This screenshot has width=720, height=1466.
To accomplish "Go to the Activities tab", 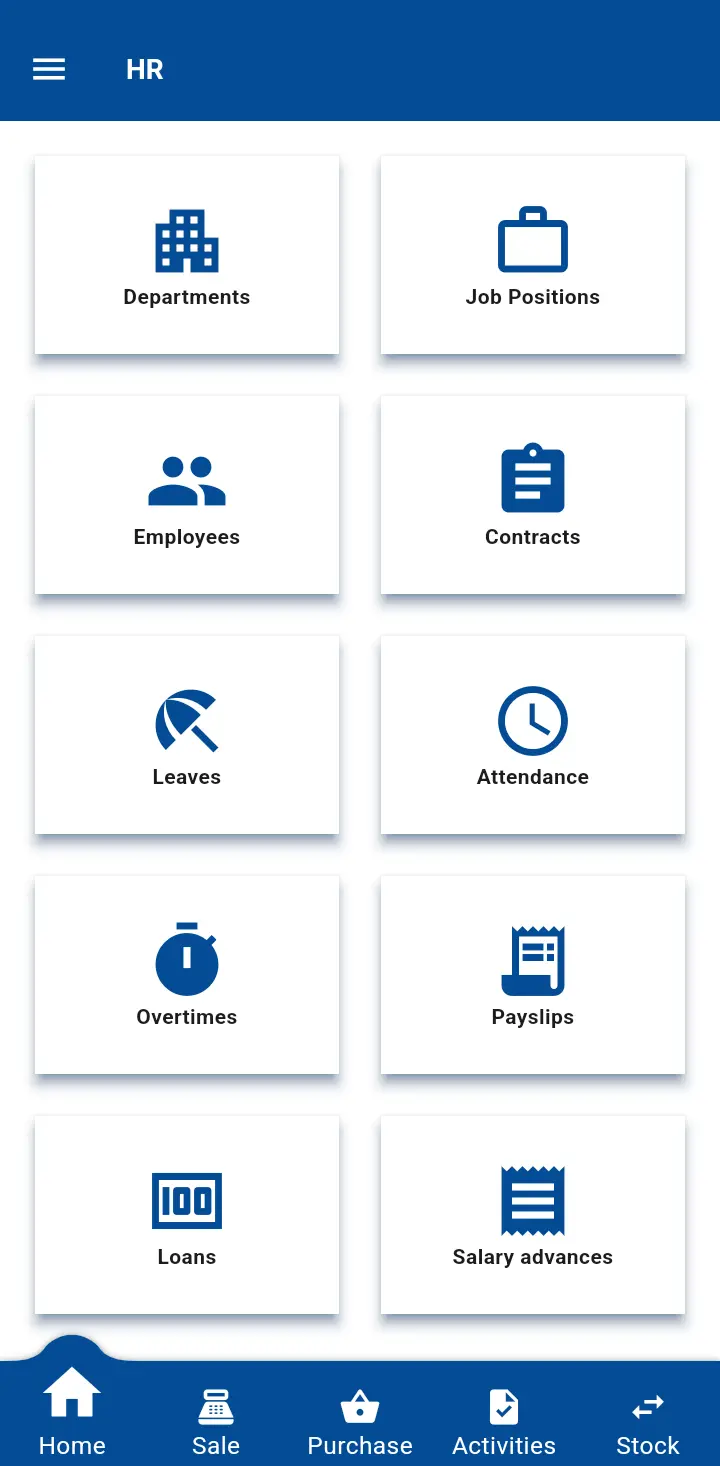I will (x=504, y=1422).
